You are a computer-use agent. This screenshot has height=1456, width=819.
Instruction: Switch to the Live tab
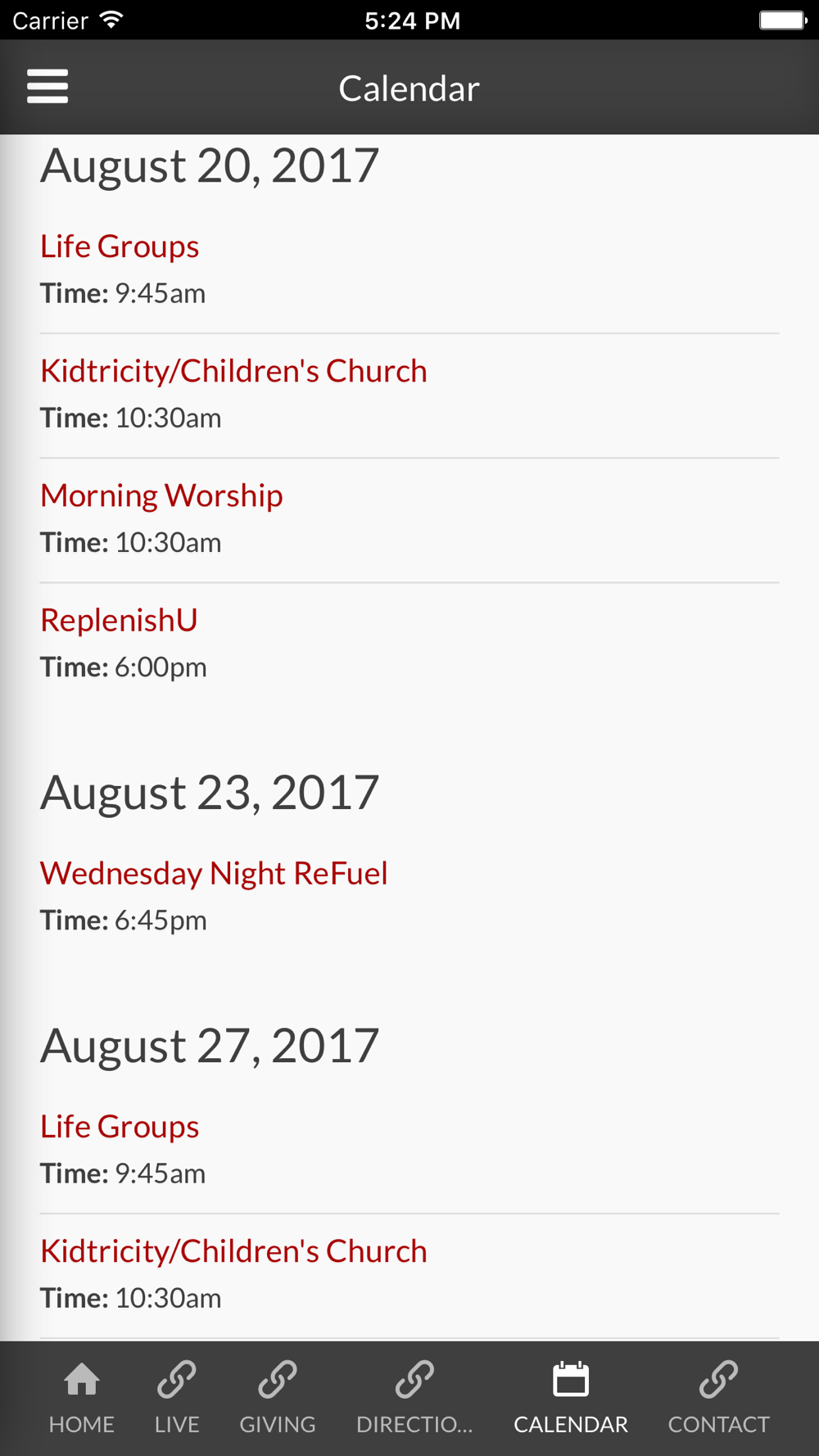point(177,1399)
